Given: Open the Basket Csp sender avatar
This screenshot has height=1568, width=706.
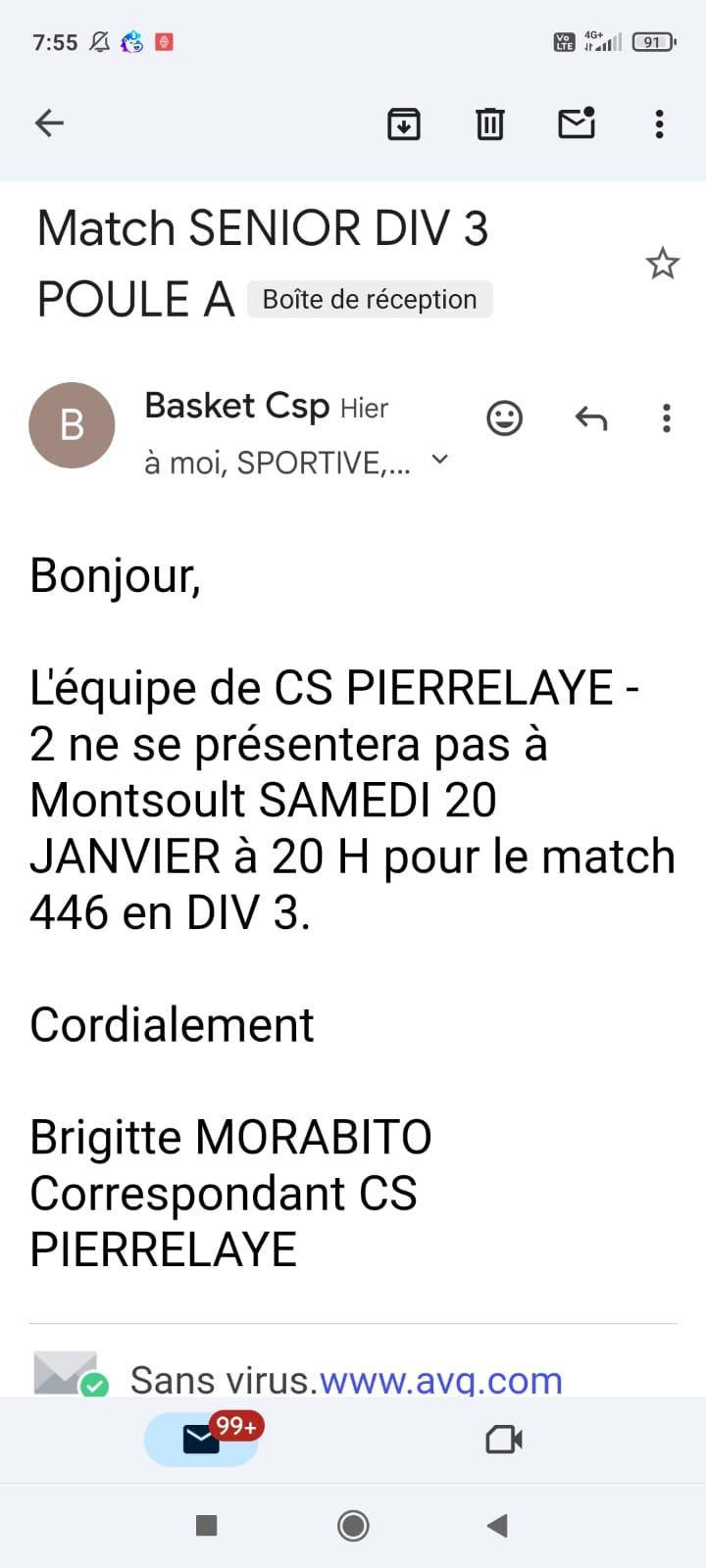Looking at the screenshot, I should pos(73,425).
